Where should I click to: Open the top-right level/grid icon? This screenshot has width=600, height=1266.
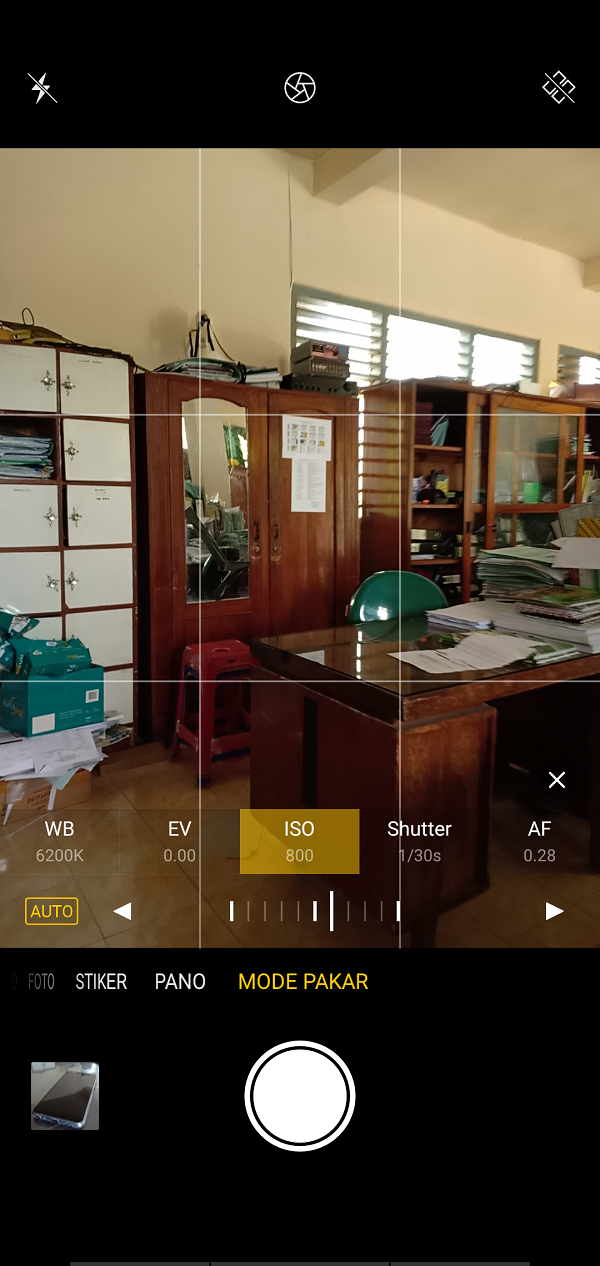coord(559,88)
